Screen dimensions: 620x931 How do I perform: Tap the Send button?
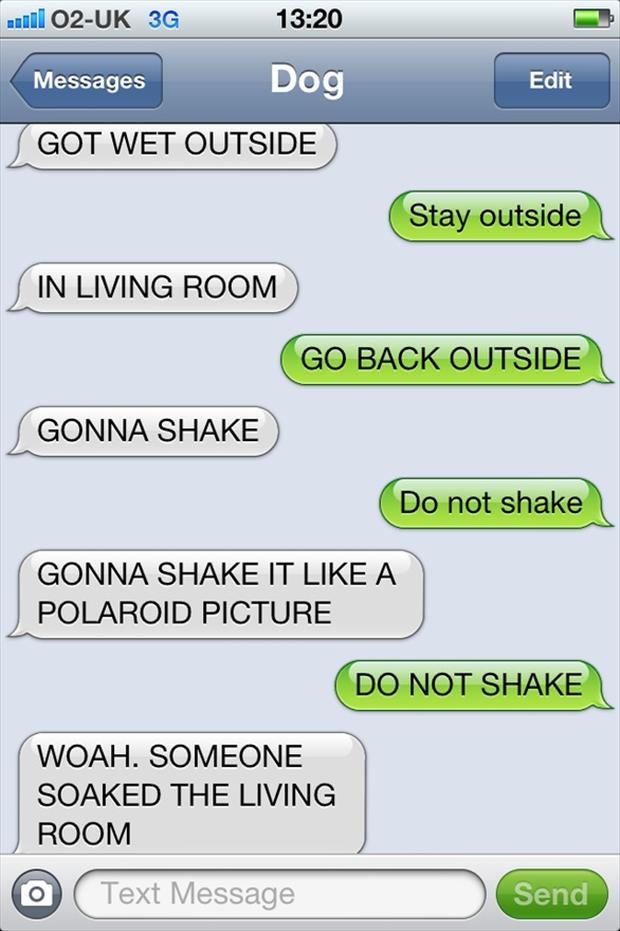point(551,893)
